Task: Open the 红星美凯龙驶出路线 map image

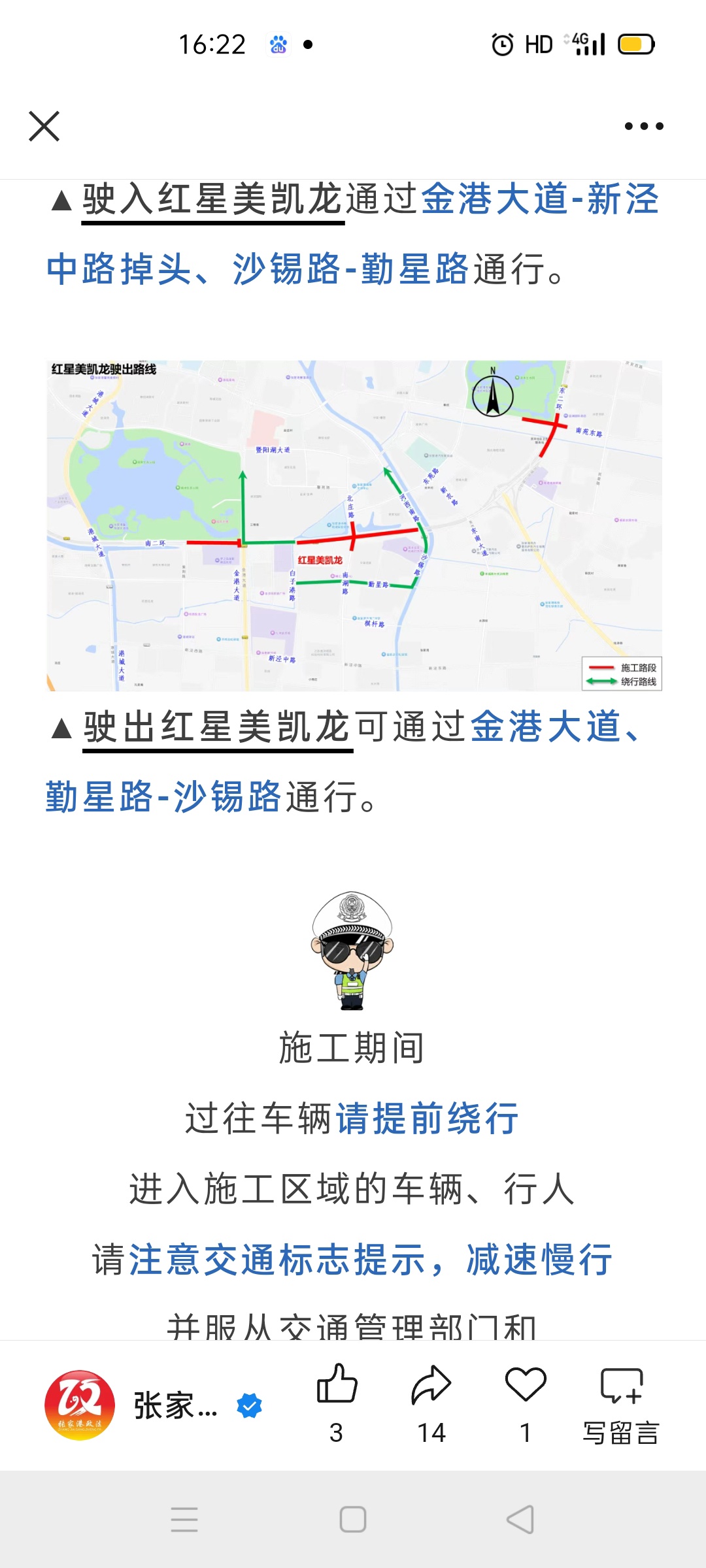Action: (x=354, y=525)
